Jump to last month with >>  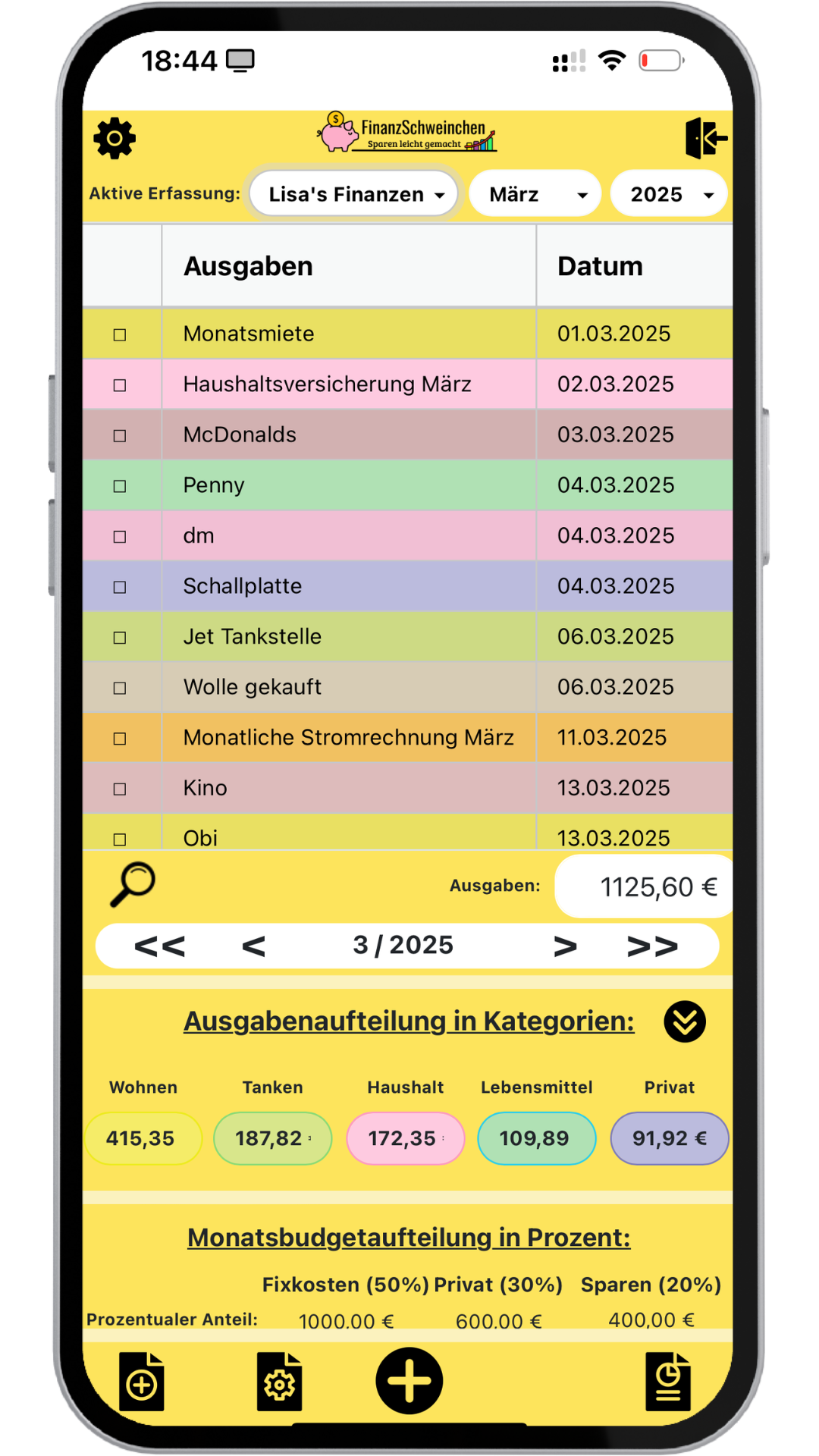pos(652,946)
